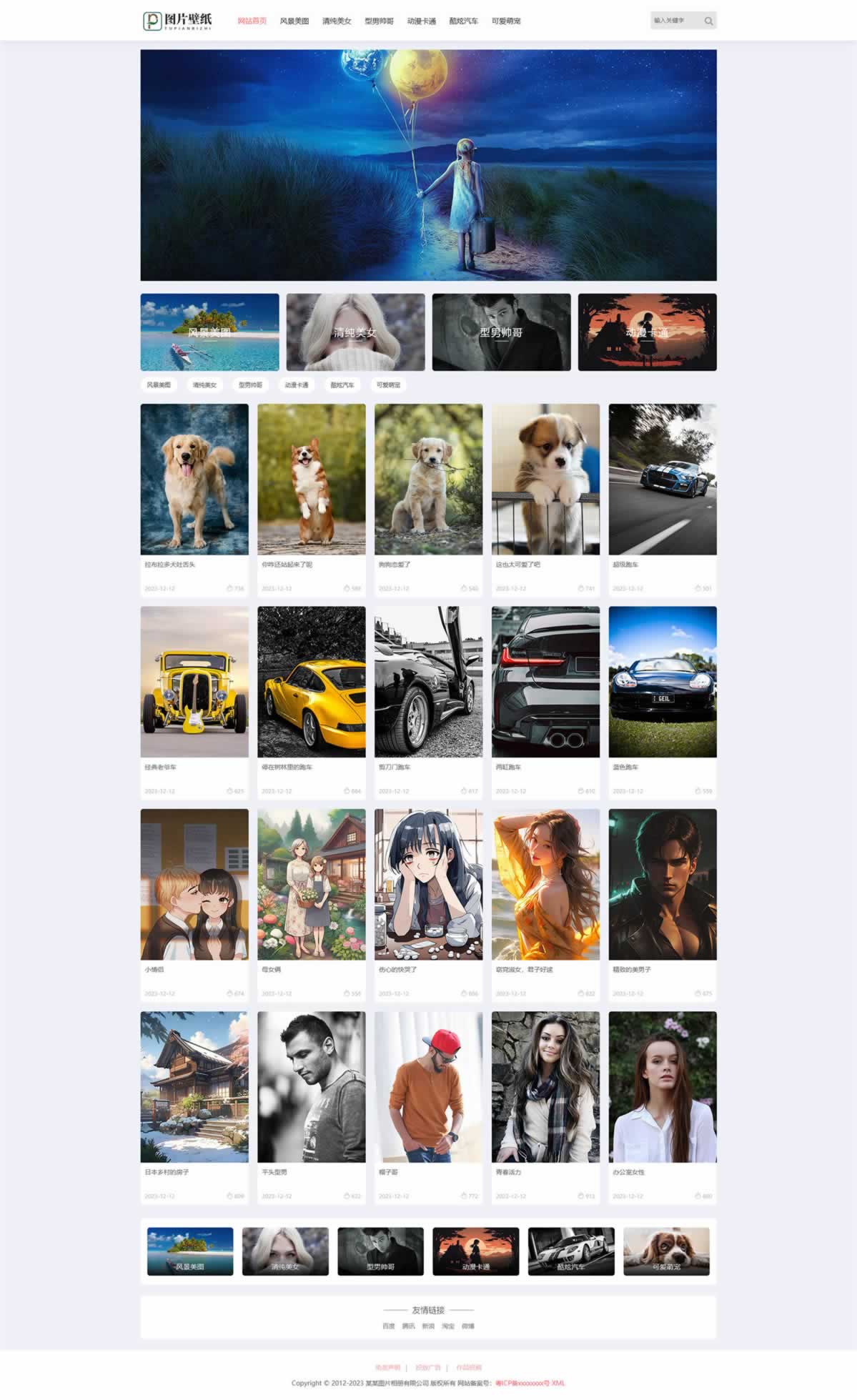Open the 小情侣 anime card
The width and height of the screenshot is (857, 1400).
tap(194, 884)
